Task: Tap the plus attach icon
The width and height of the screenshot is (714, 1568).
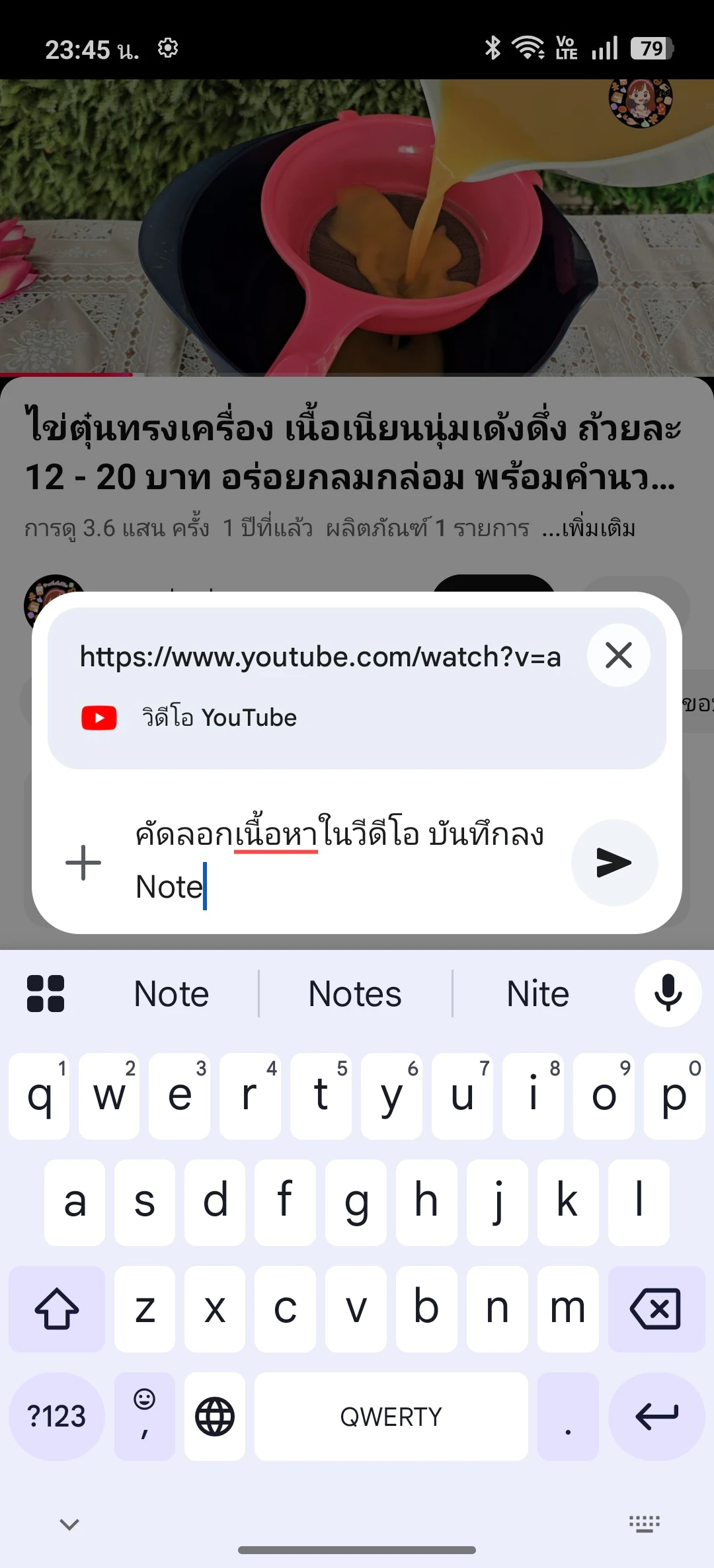Action: click(x=83, y=863)
